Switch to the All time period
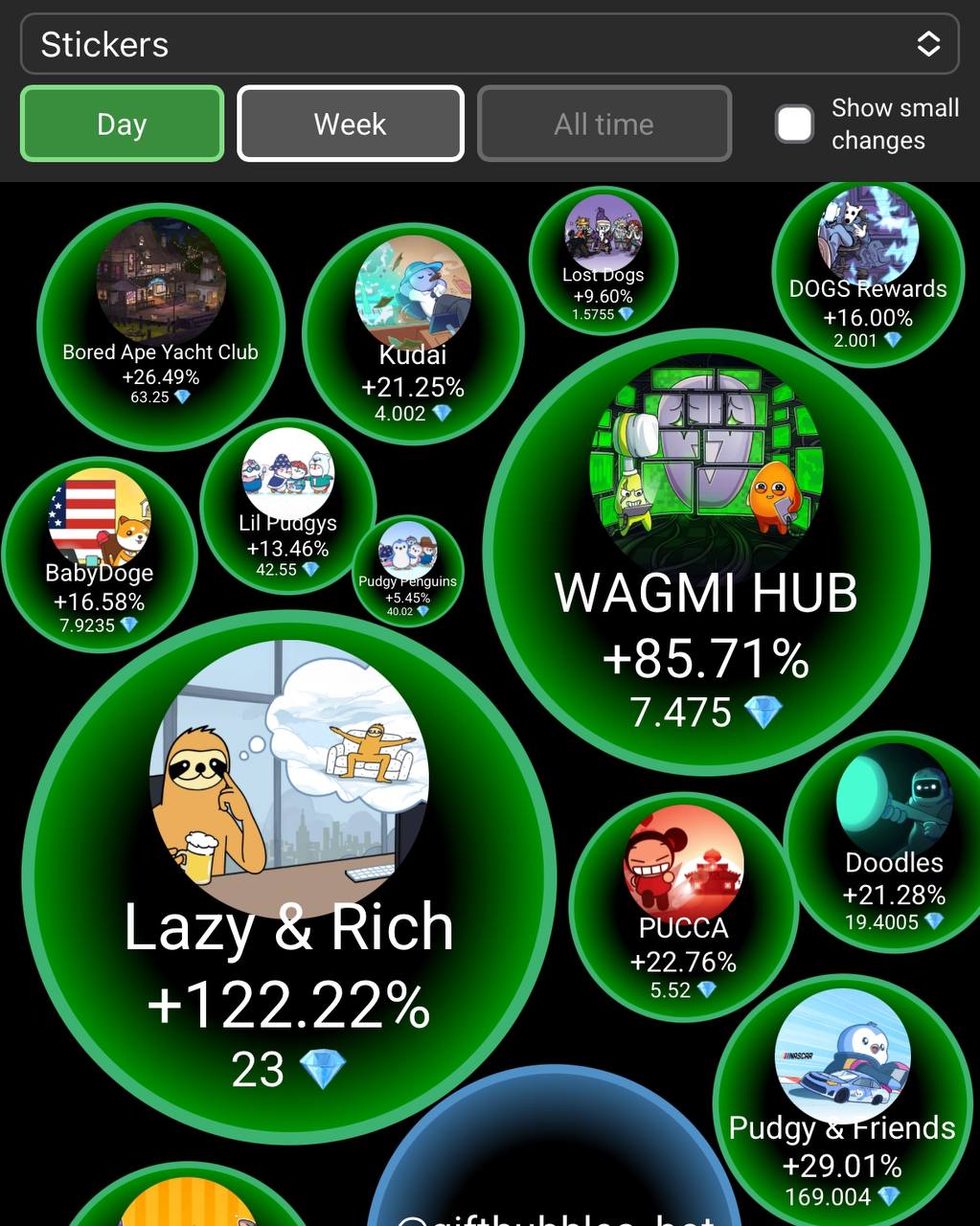This screenshot has width=980, height=1226. coord(604,124)
